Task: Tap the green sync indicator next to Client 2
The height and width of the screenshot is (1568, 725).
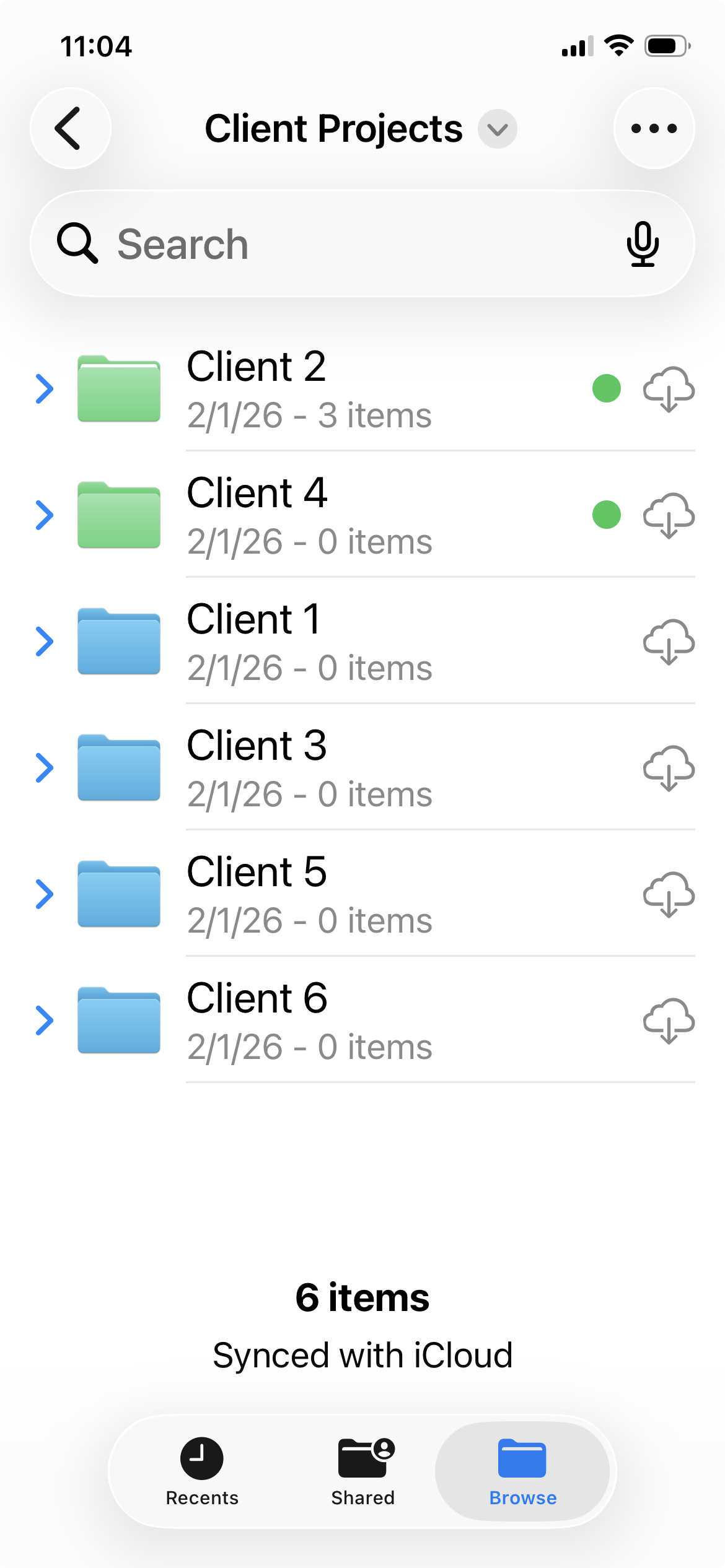Action: 605,389
